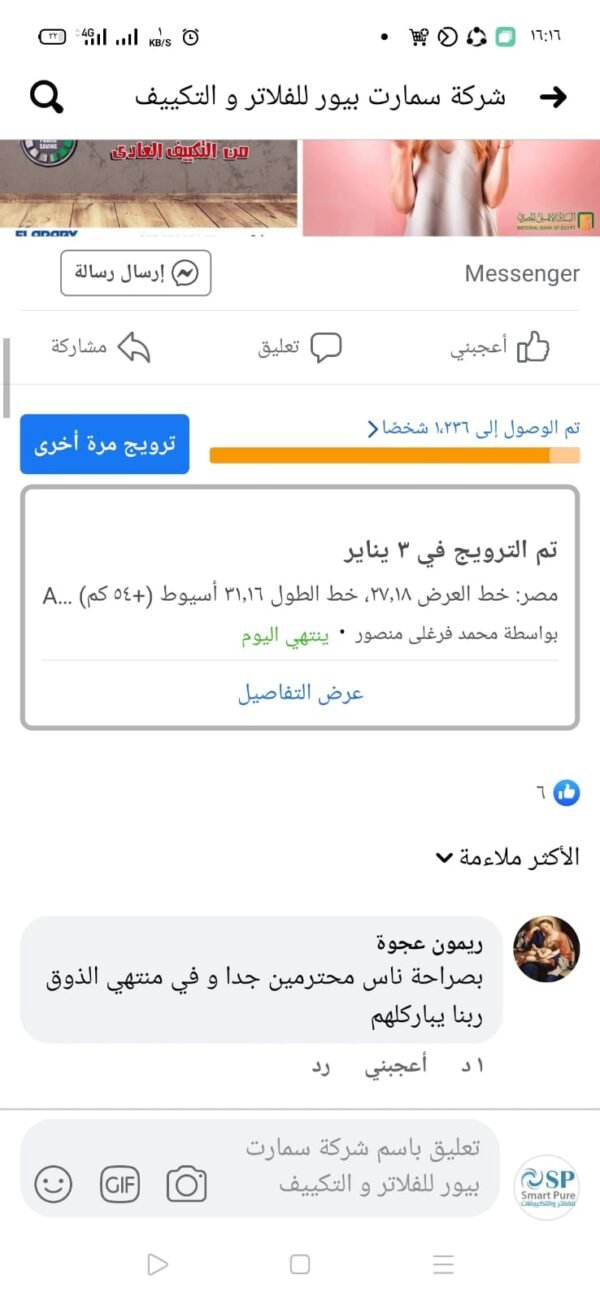600x1301 pixels.
Task: Open the emoji smiley picker
Action: tap(54, 1185)
